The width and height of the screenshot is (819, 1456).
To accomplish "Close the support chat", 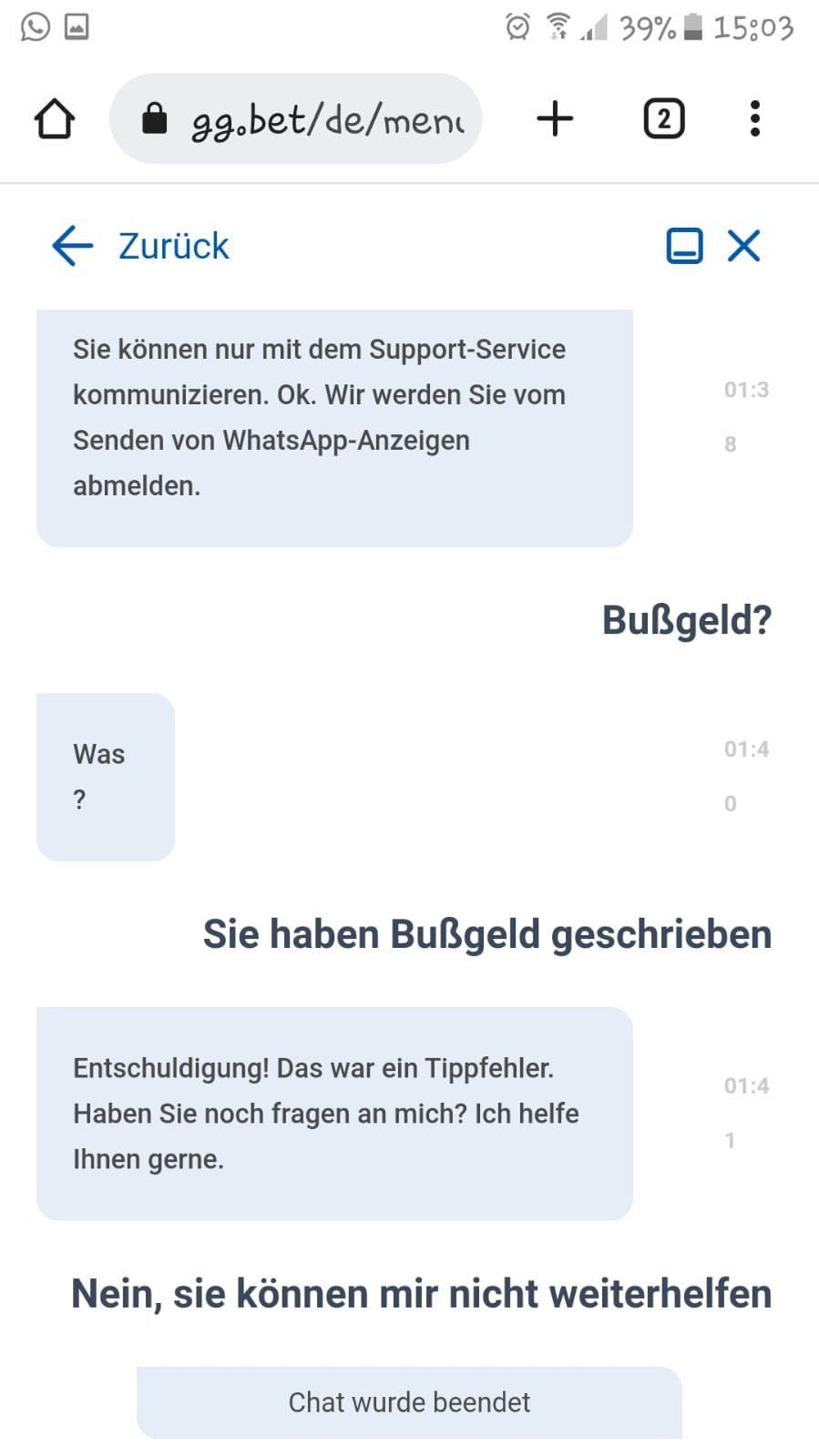I will pos(743,246).
